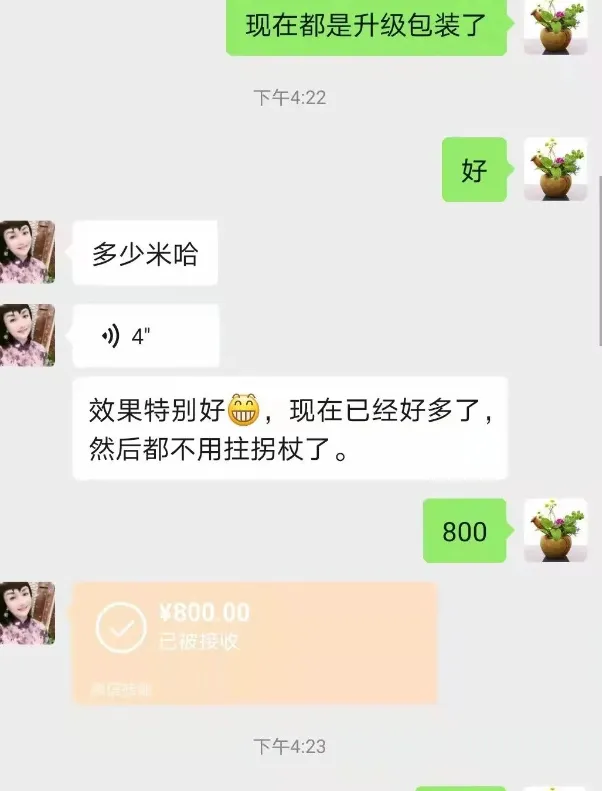Tap own avatar next to 800 message
Viewport: 602px width, 791px height.
[x=555, y=530]
